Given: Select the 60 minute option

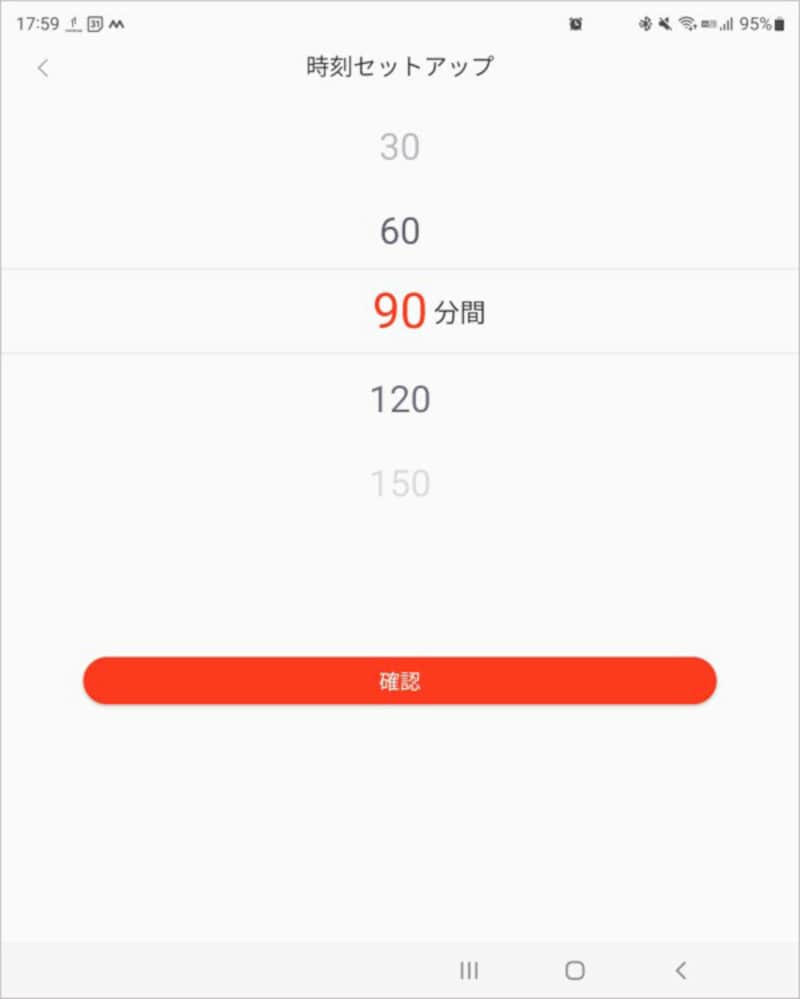Looking at the screenshot, I should click(x=400, y=231).
